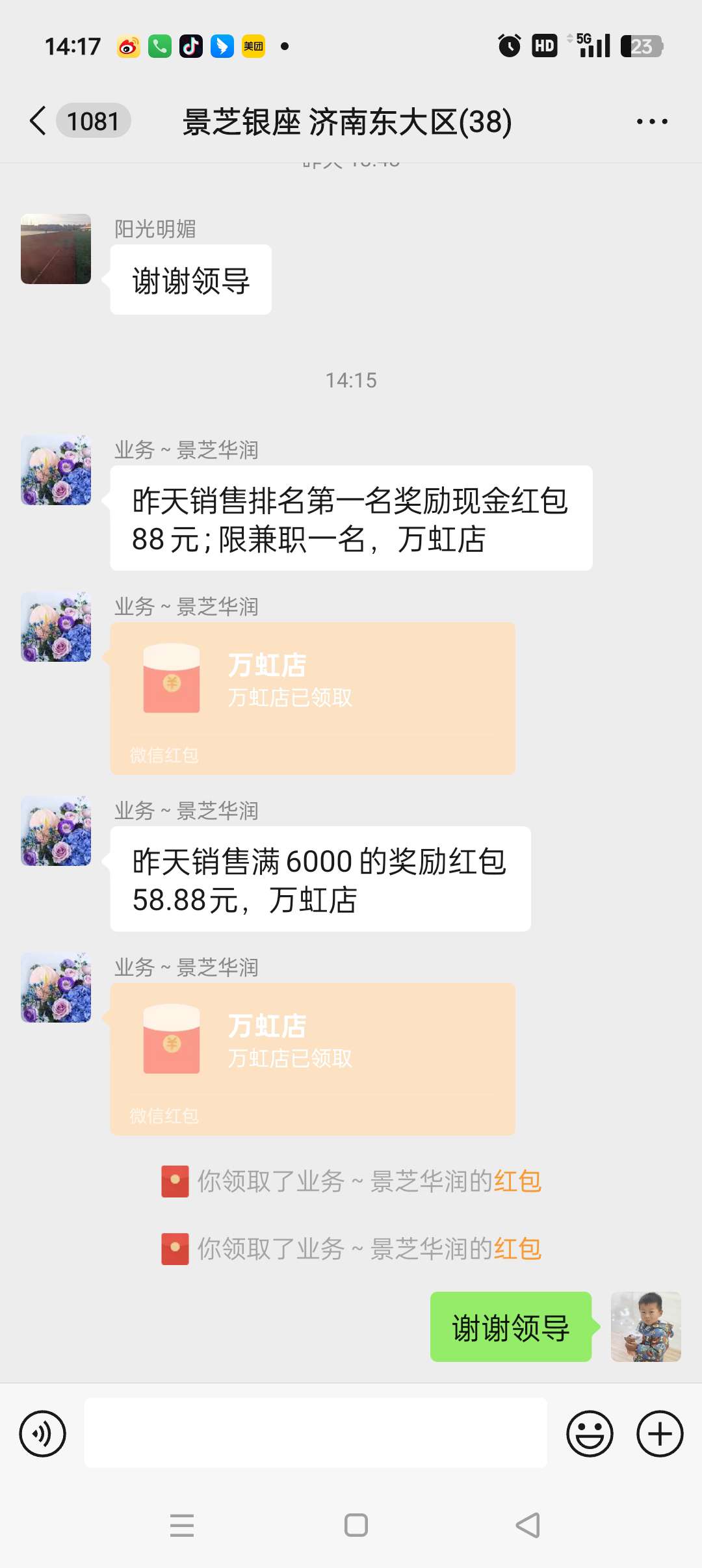Focus the message text field
Image resolution: width=702 pixels, height=1568 pixels.
315,1433
